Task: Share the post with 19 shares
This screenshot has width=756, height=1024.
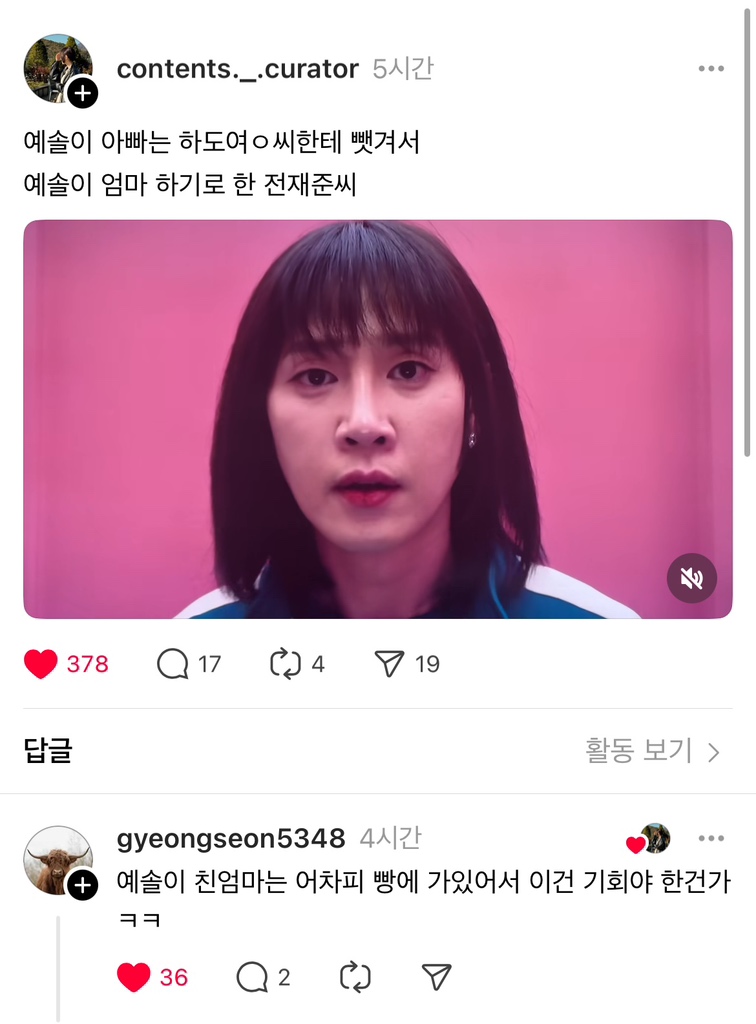Action: click(x=389, y=664)
